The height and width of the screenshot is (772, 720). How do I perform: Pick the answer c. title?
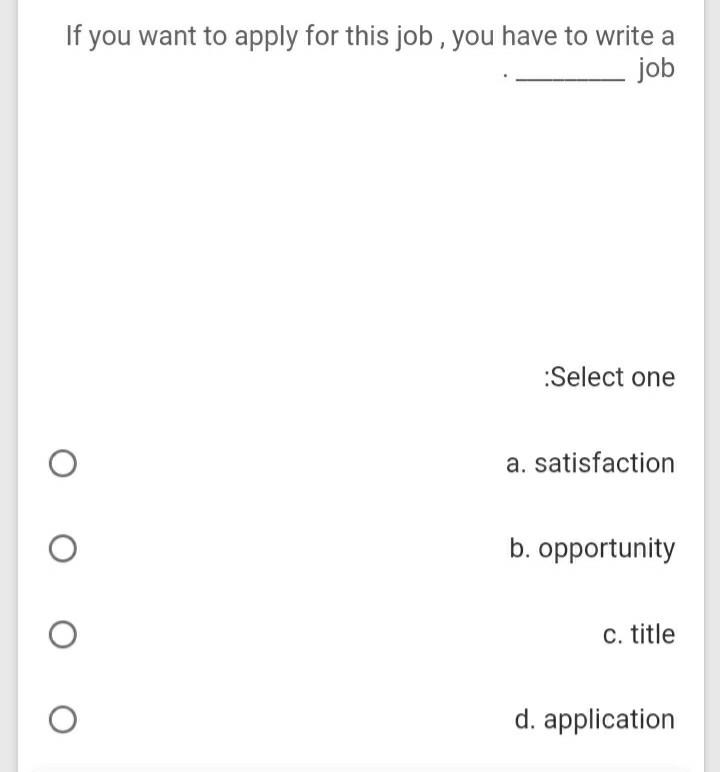click(x=62, y=635)
